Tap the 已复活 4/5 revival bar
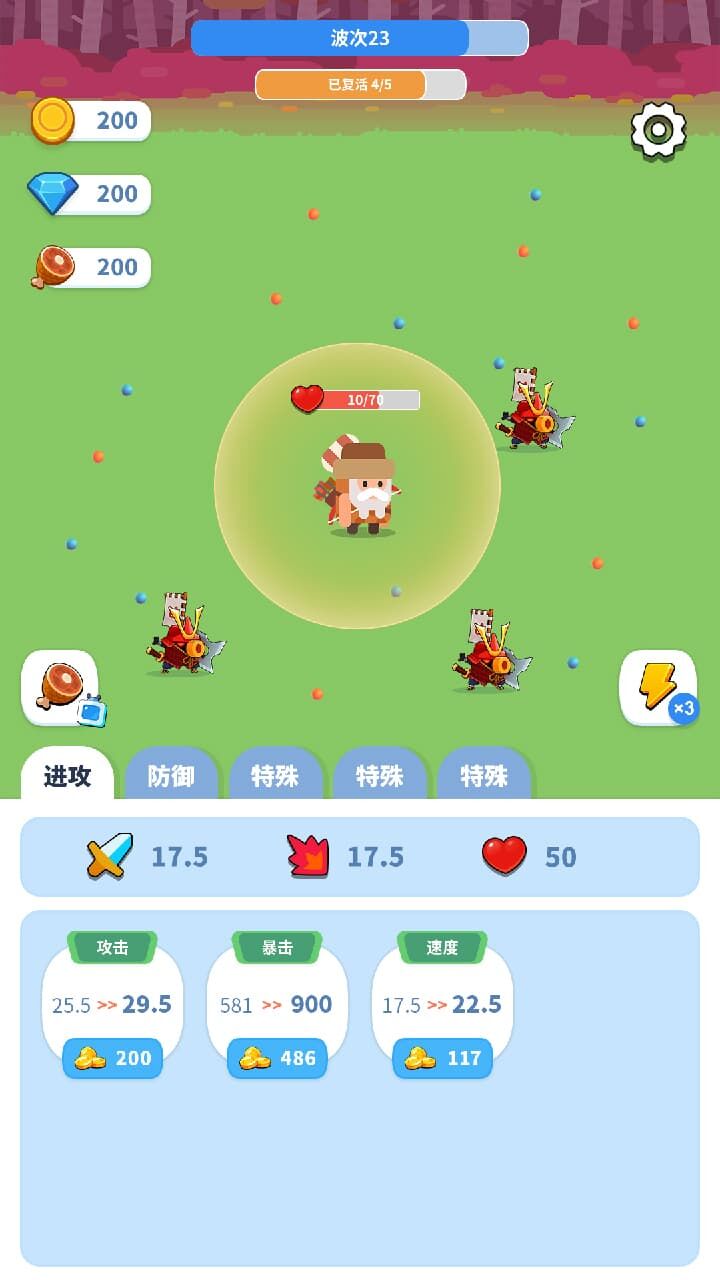The height and width of the screenshot is (1280, 720). click(x=360, y=85)
